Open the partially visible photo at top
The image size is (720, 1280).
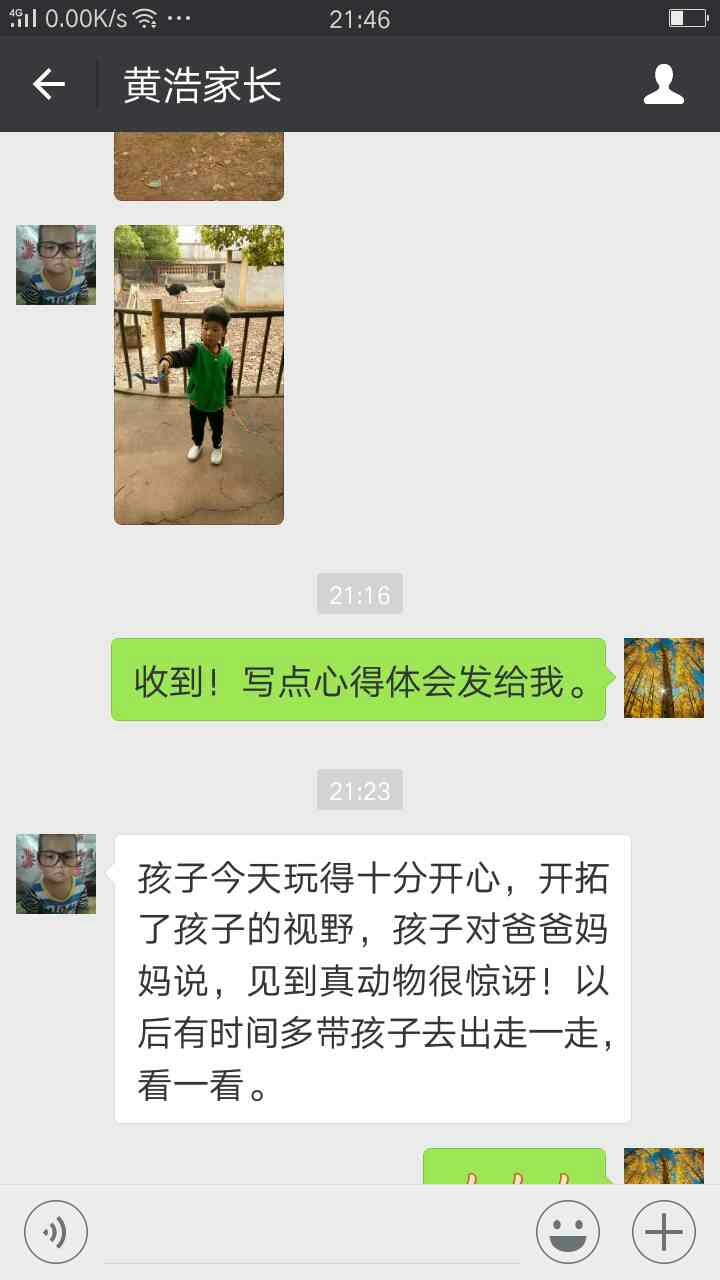(199, 166)
